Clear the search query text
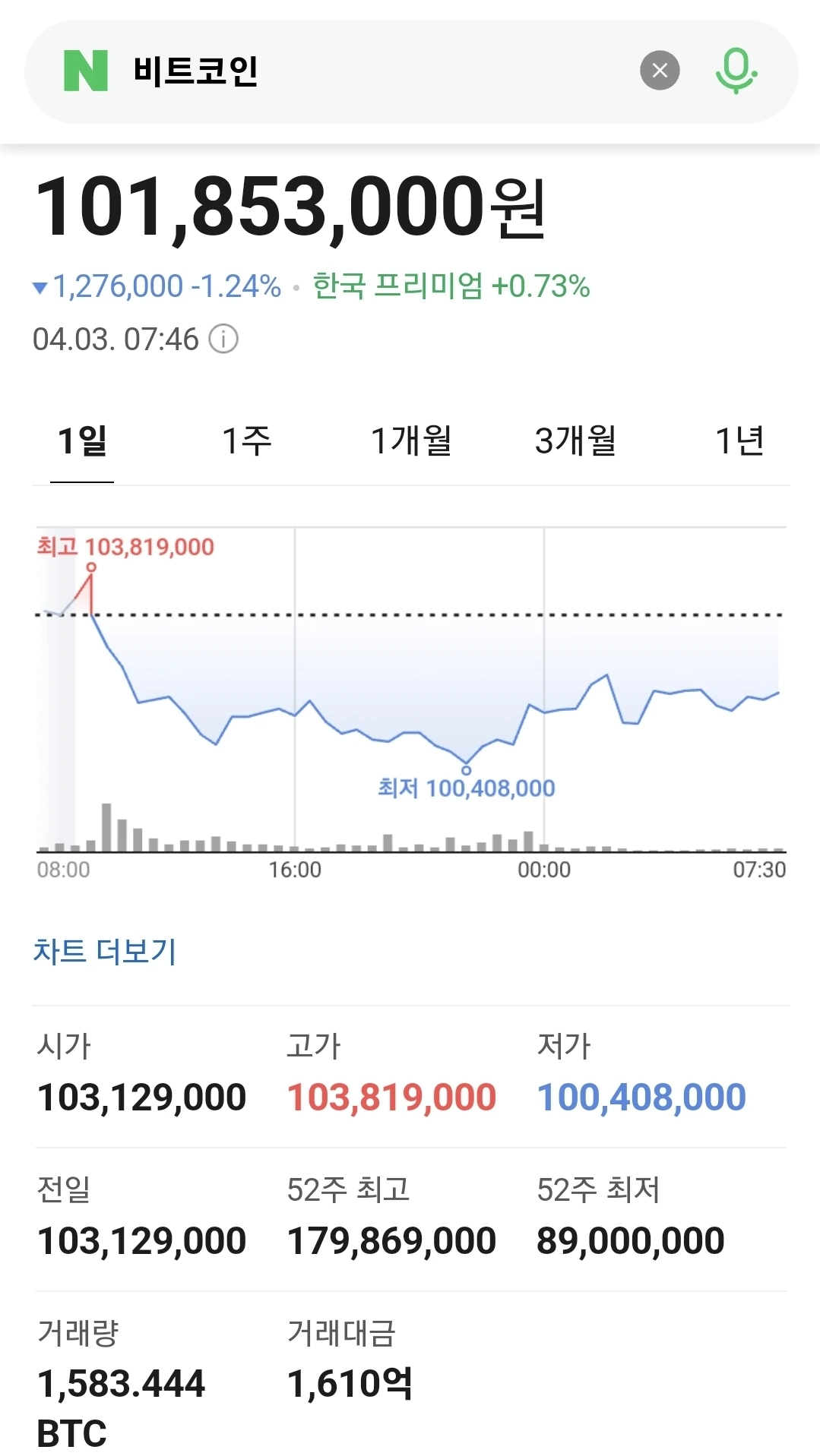Screen dimensions: 820x1456 click(660, 71)
